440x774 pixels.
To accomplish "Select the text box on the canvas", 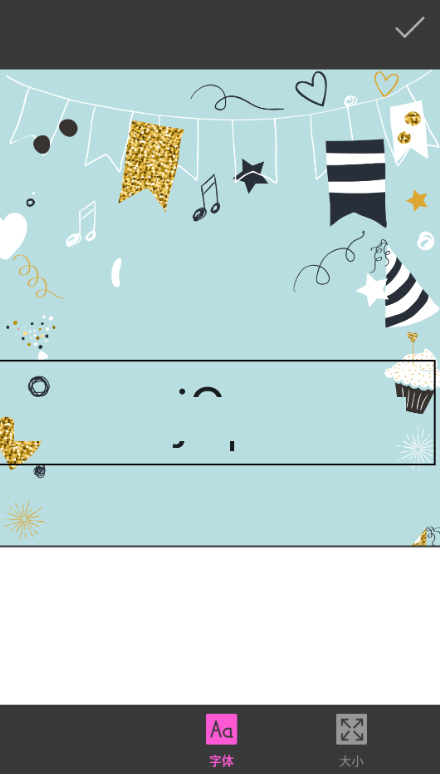I will 217,413.
